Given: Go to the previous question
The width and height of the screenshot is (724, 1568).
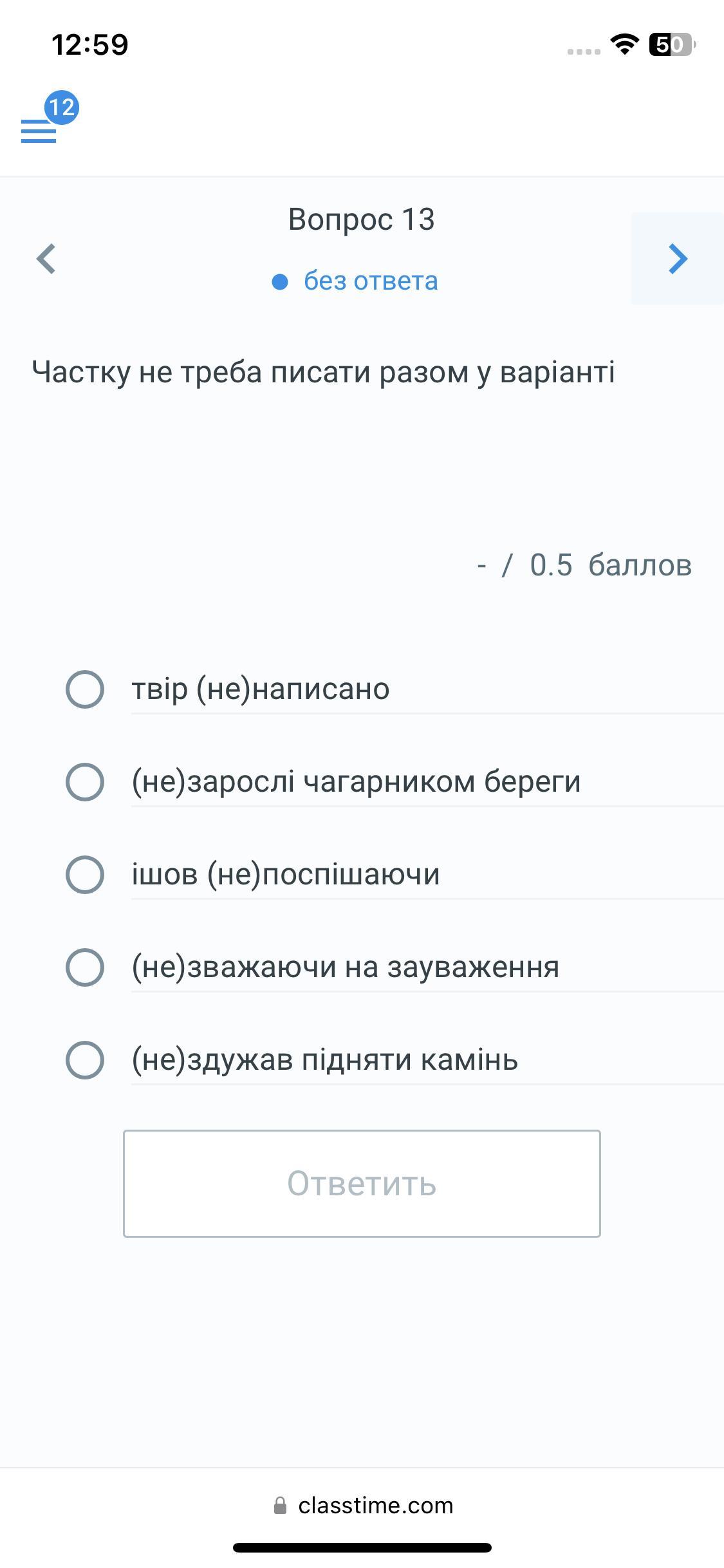Looking at the screenshot, I should coord(46,259).
